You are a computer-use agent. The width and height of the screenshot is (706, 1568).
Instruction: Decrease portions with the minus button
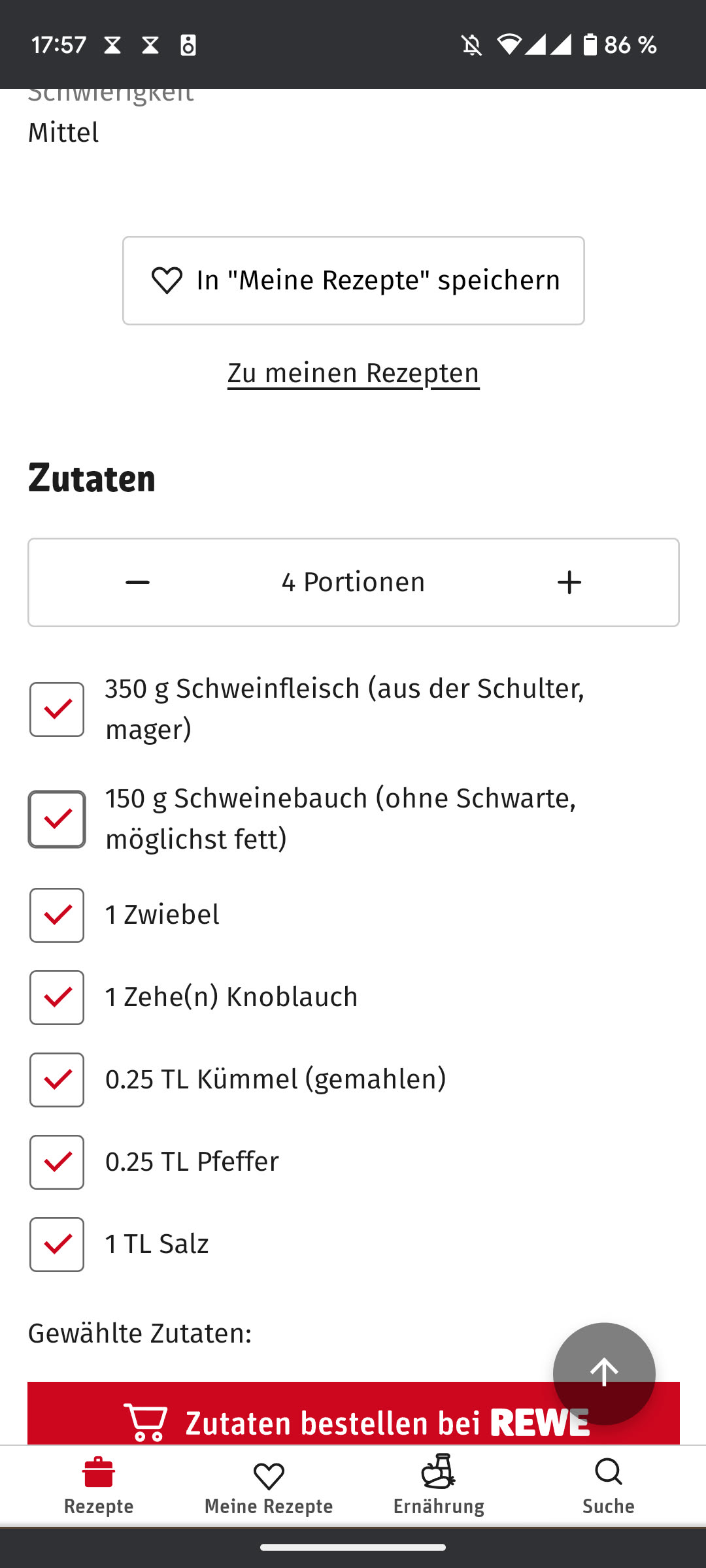(x=137, y=582)
